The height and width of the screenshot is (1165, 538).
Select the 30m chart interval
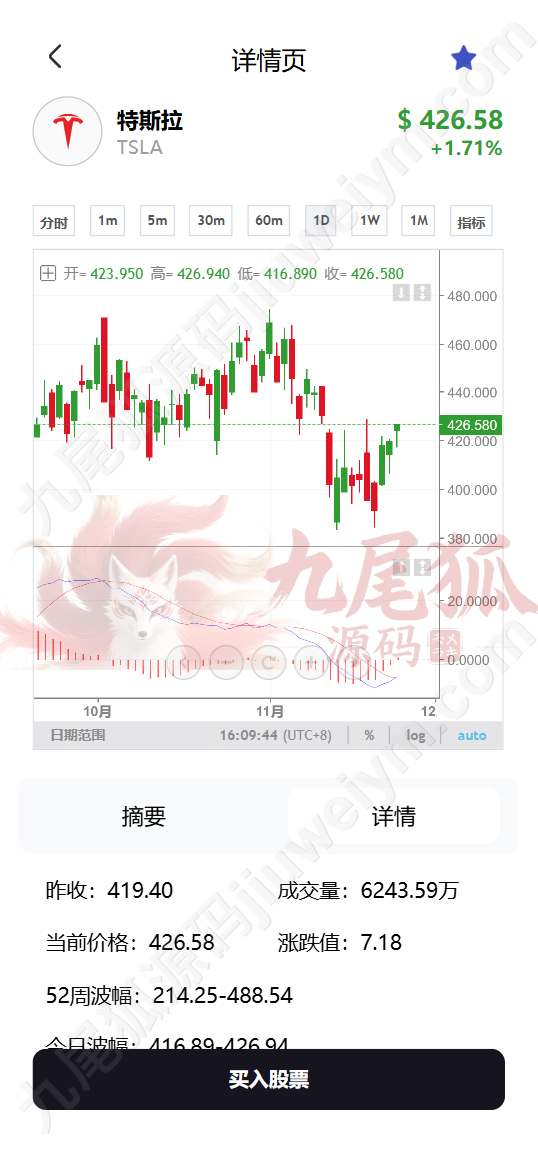click(x=211, y=221)
